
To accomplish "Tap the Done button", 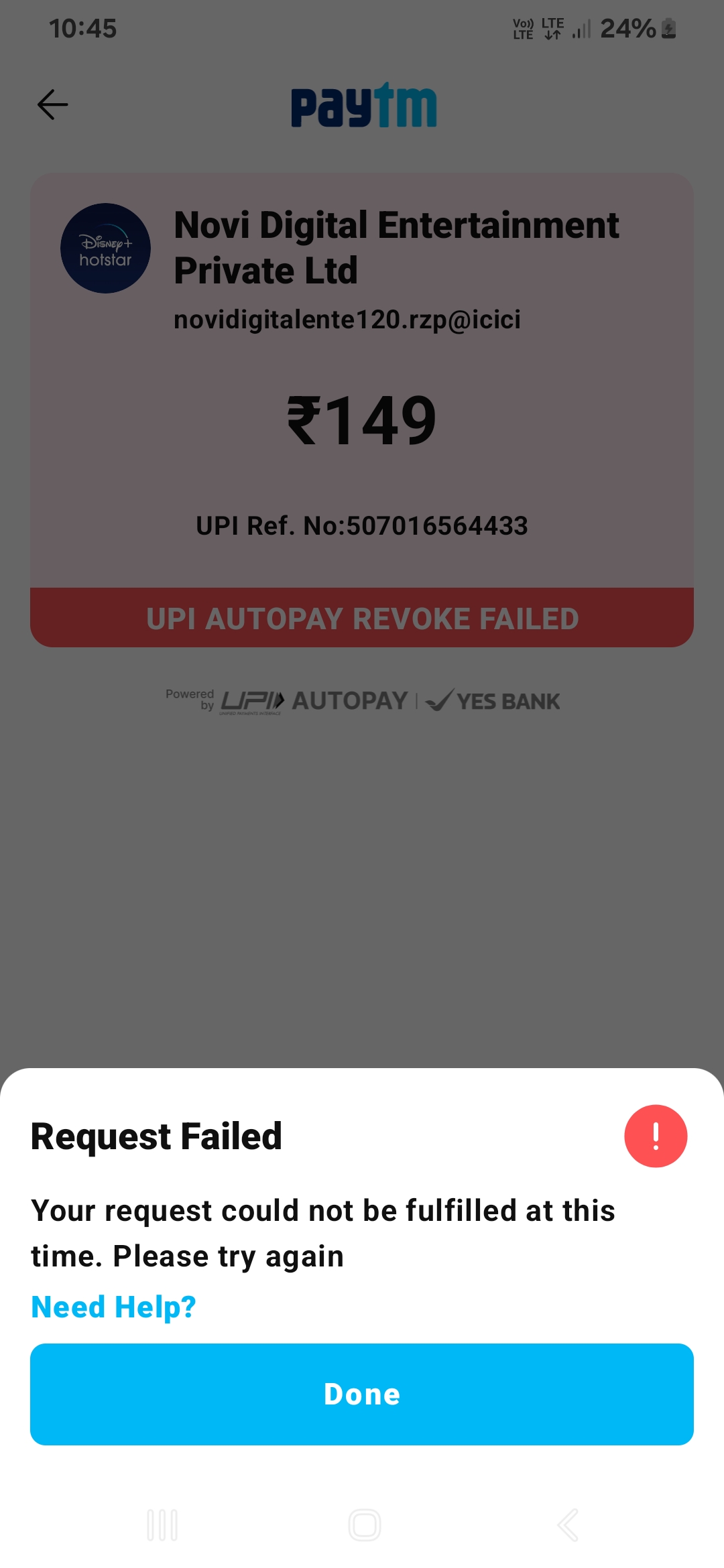I will pos(362,1394).
